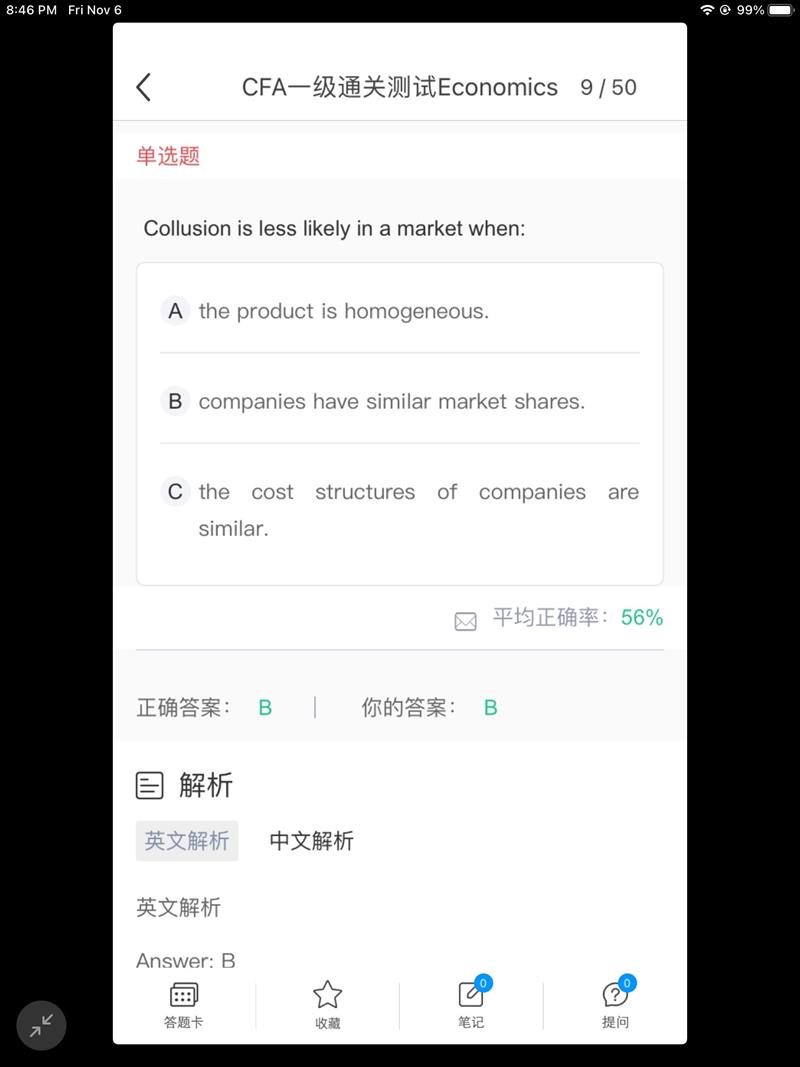Add this question to 收藏 favorites
Viewport: 800px width, 1067px height.
(x=327, y=1005)
